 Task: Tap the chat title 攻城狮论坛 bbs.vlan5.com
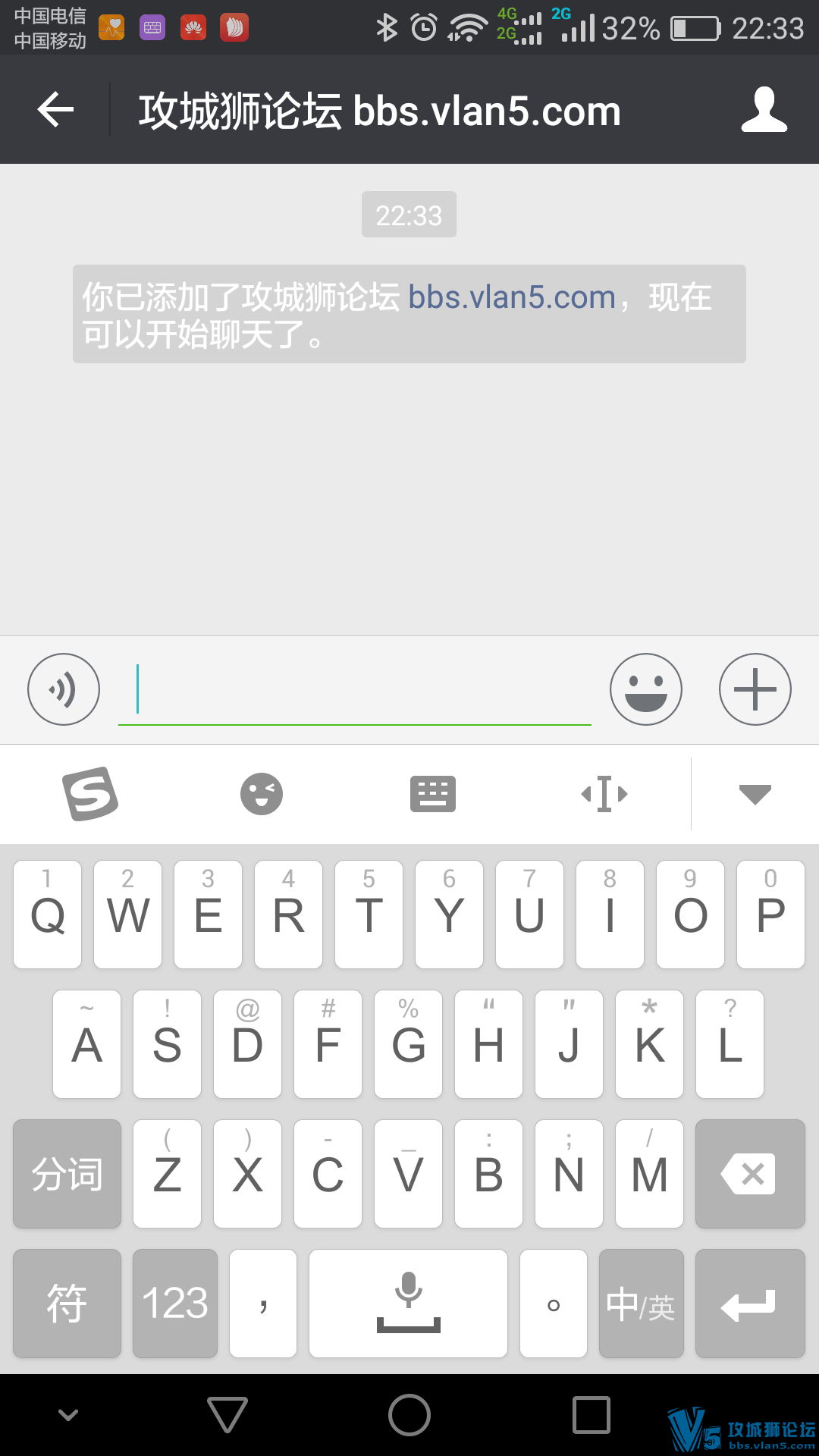tap(378, 110)
